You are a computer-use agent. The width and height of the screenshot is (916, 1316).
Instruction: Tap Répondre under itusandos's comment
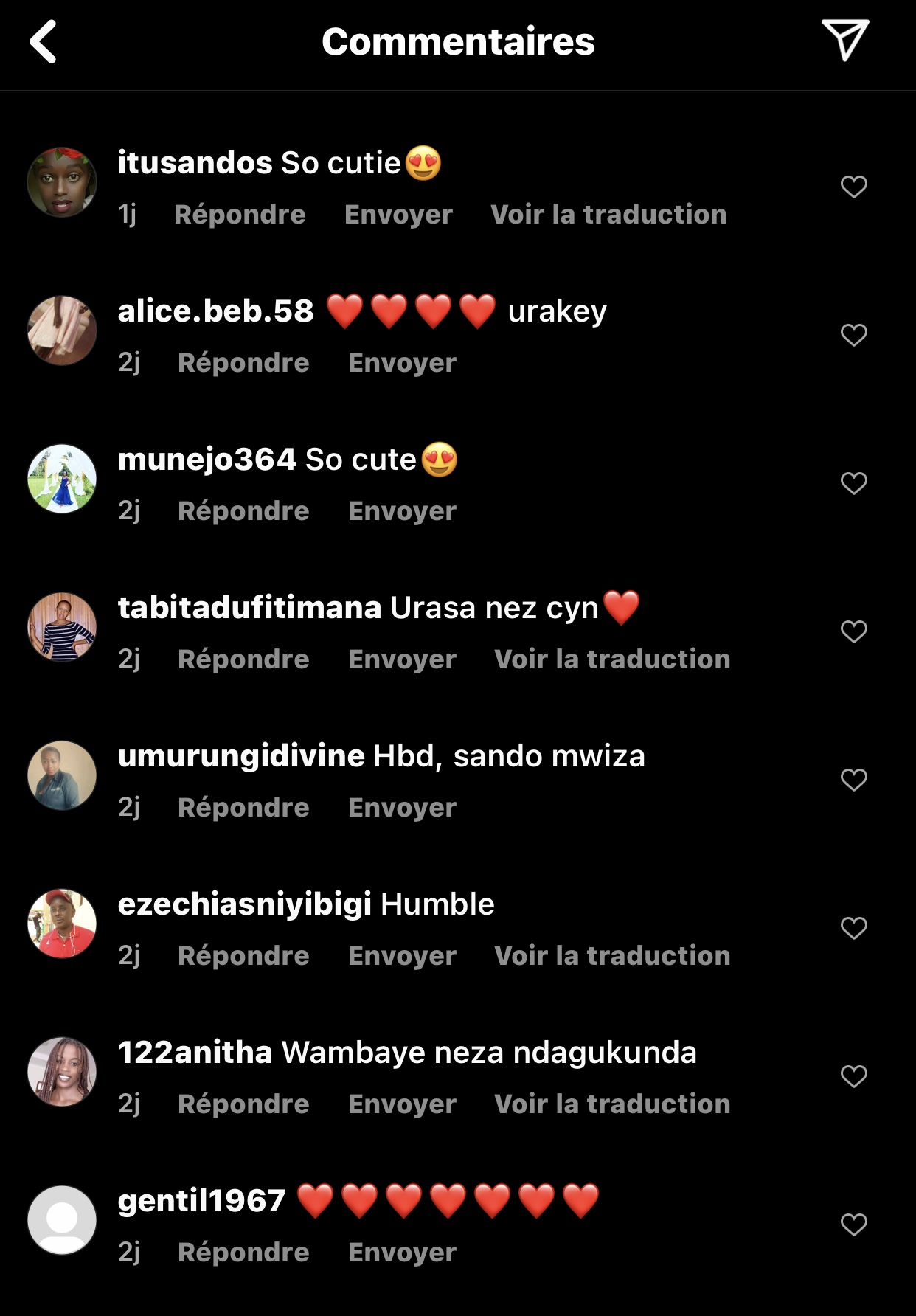(240, 215)
